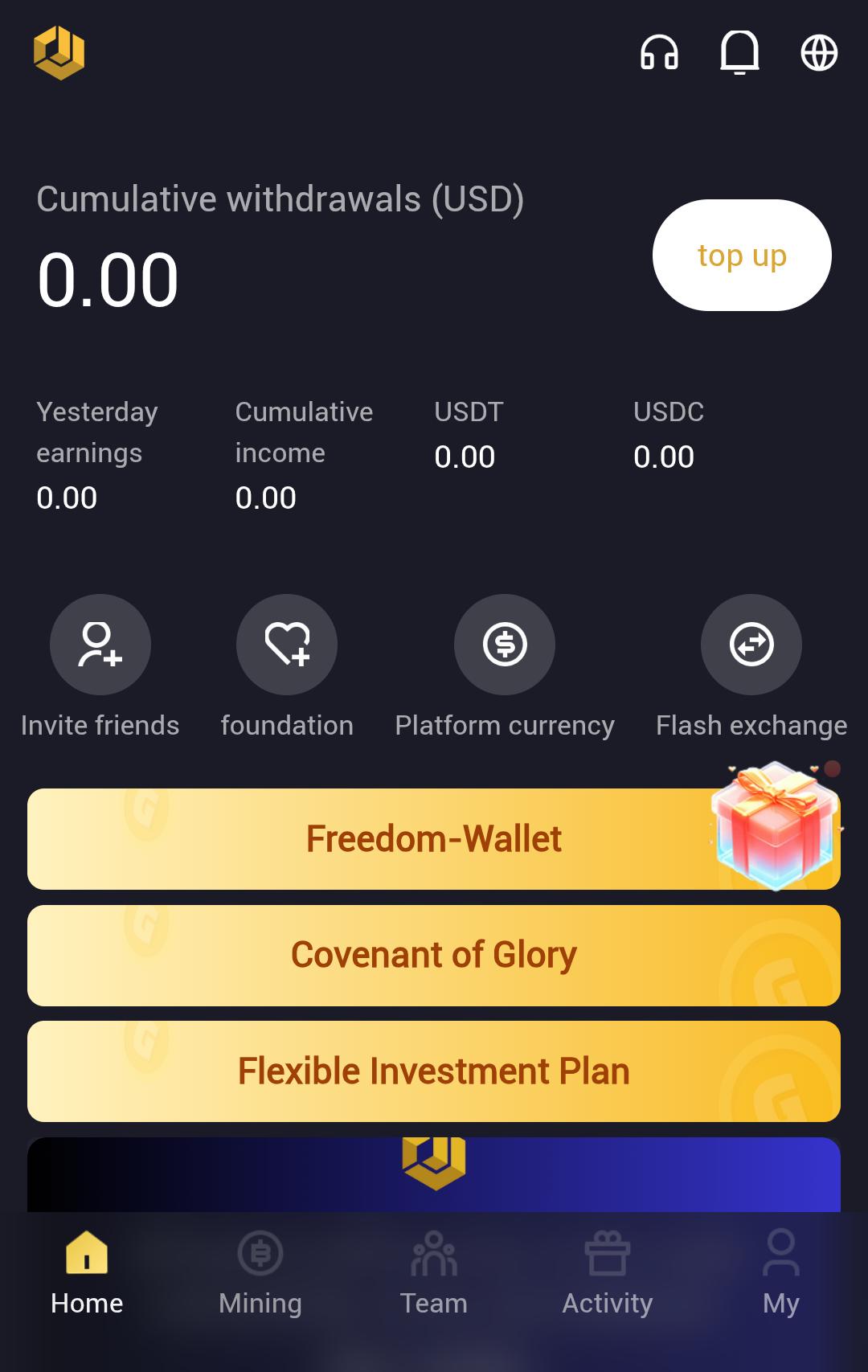Open the gift box reward
The height and width of the screenshot is (1372, 868).
pos(776,825)
